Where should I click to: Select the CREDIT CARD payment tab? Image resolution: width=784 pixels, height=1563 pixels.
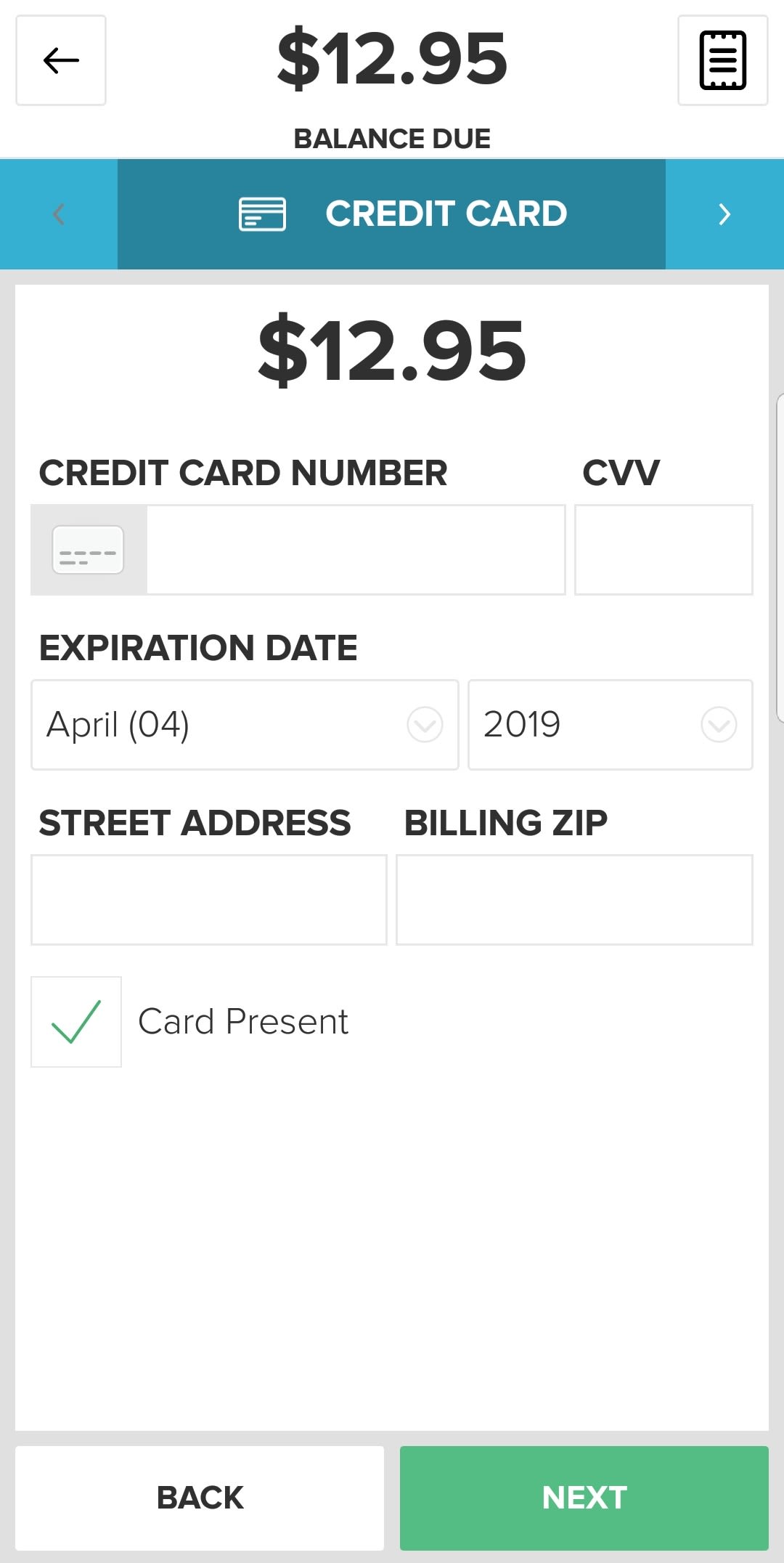[x=446, y=214]
